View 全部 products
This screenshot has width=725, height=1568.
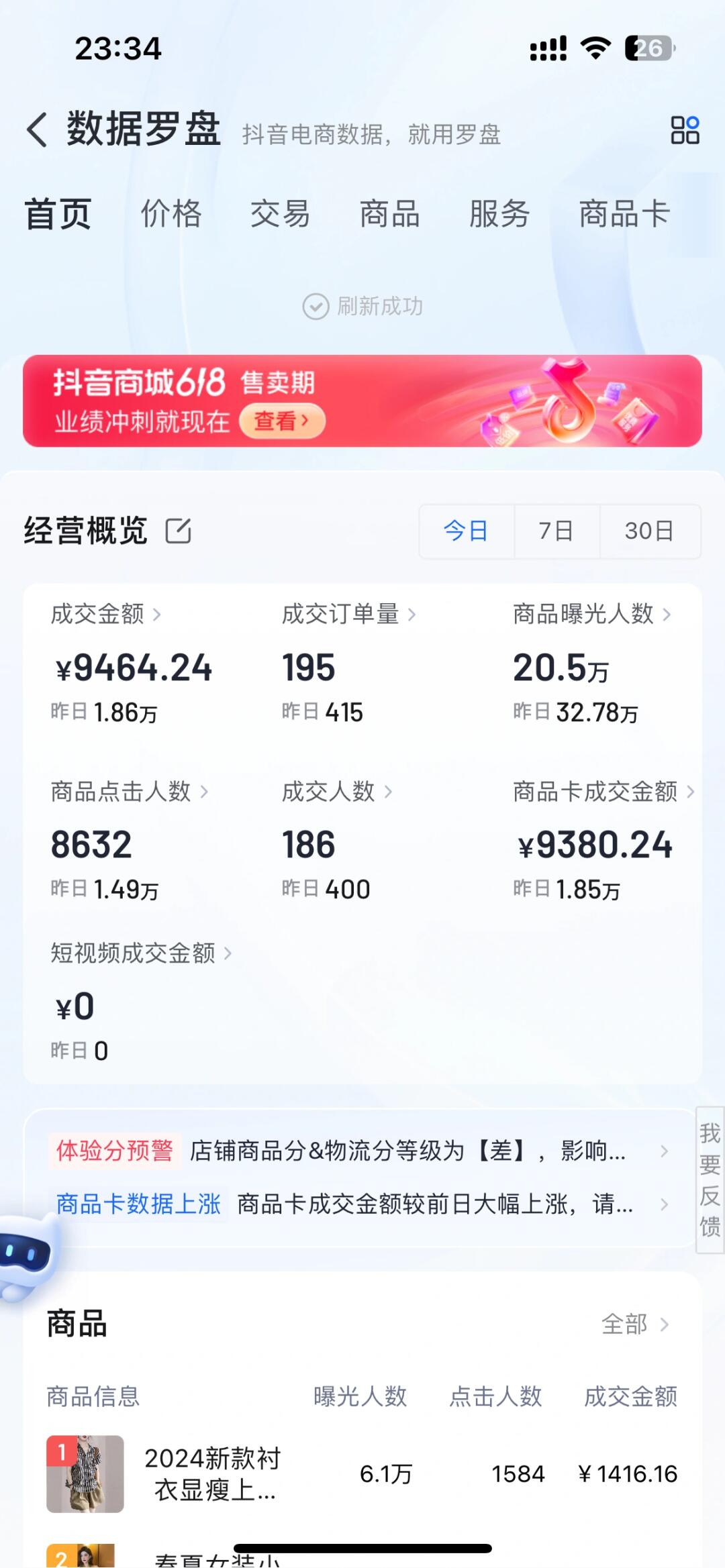[x=634, y=1324]
